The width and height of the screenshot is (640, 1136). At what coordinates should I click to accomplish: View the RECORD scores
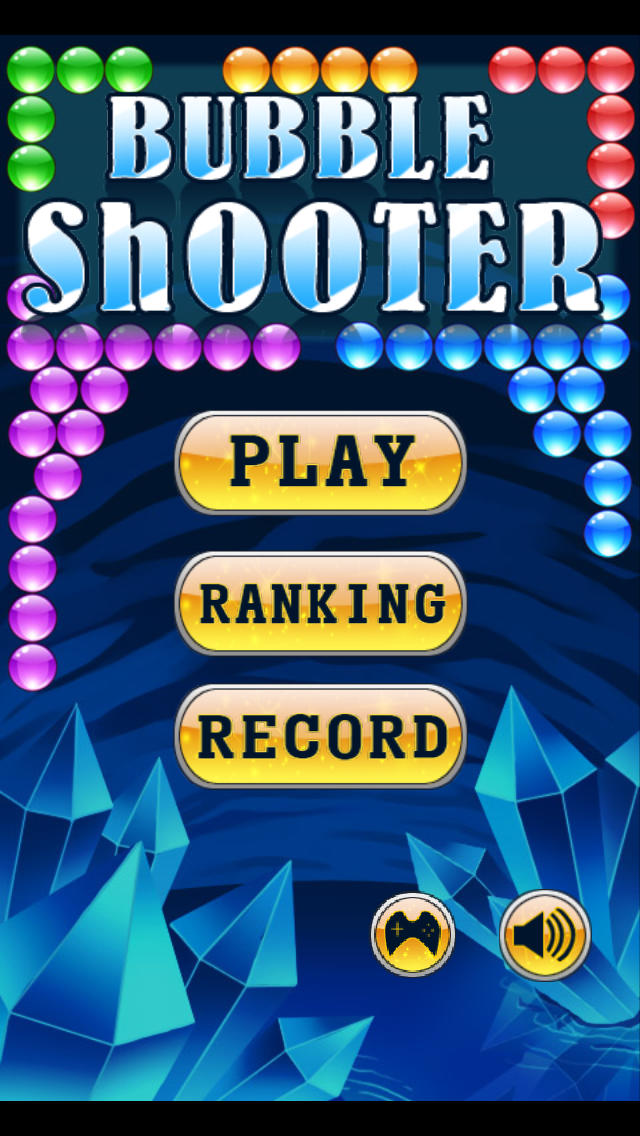pyautogui.click(x=320, y=736)
